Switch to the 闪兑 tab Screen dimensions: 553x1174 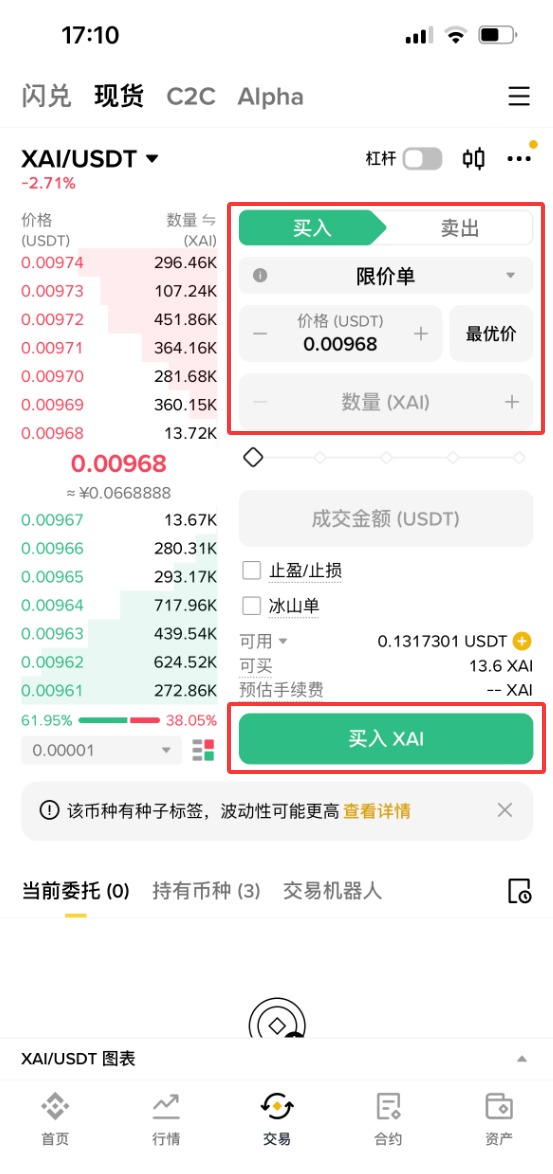pyautogui.click(x=46, y=97)
